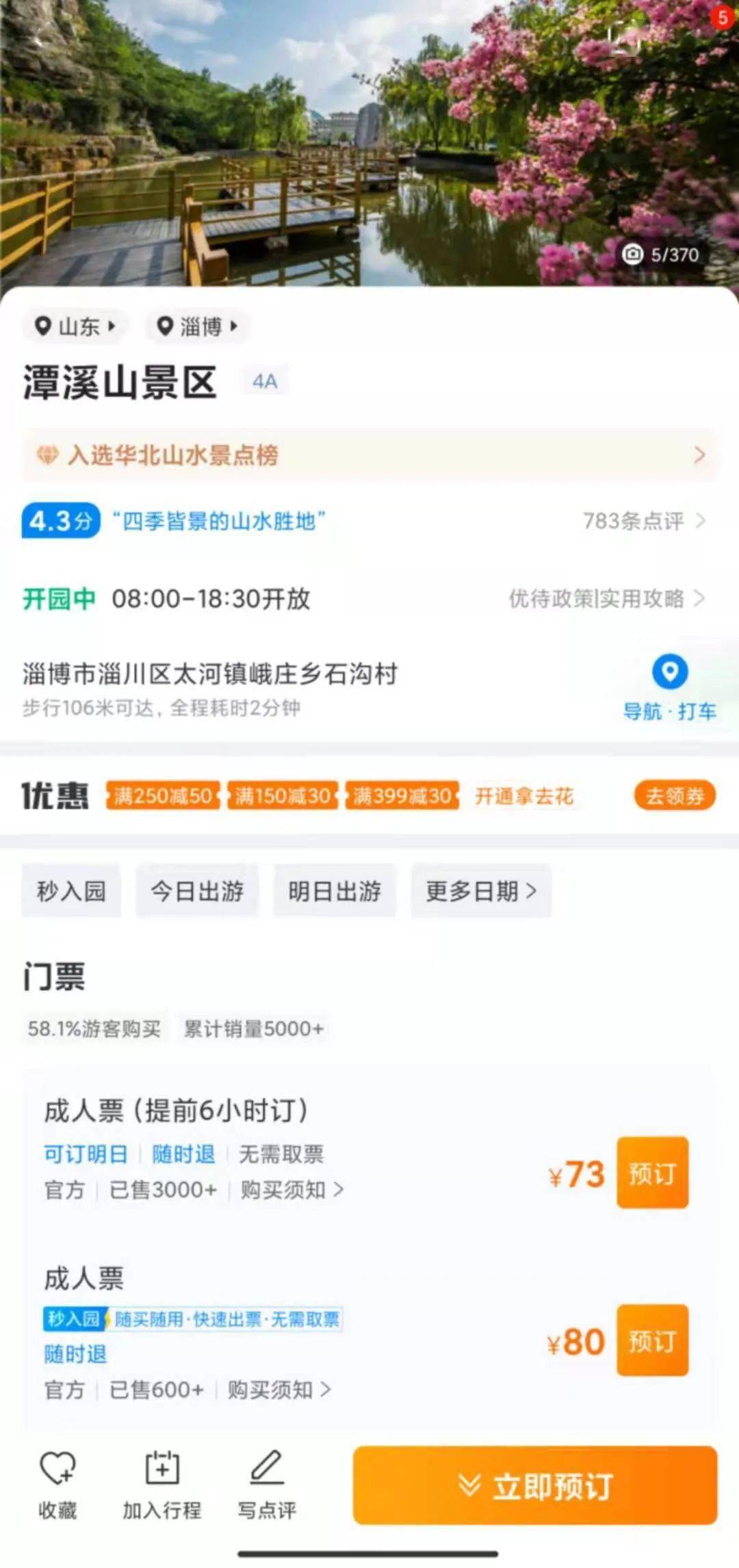739x1568 pixels.
Task: Select the 明日出游 filter chip
Action: (335, 891)
